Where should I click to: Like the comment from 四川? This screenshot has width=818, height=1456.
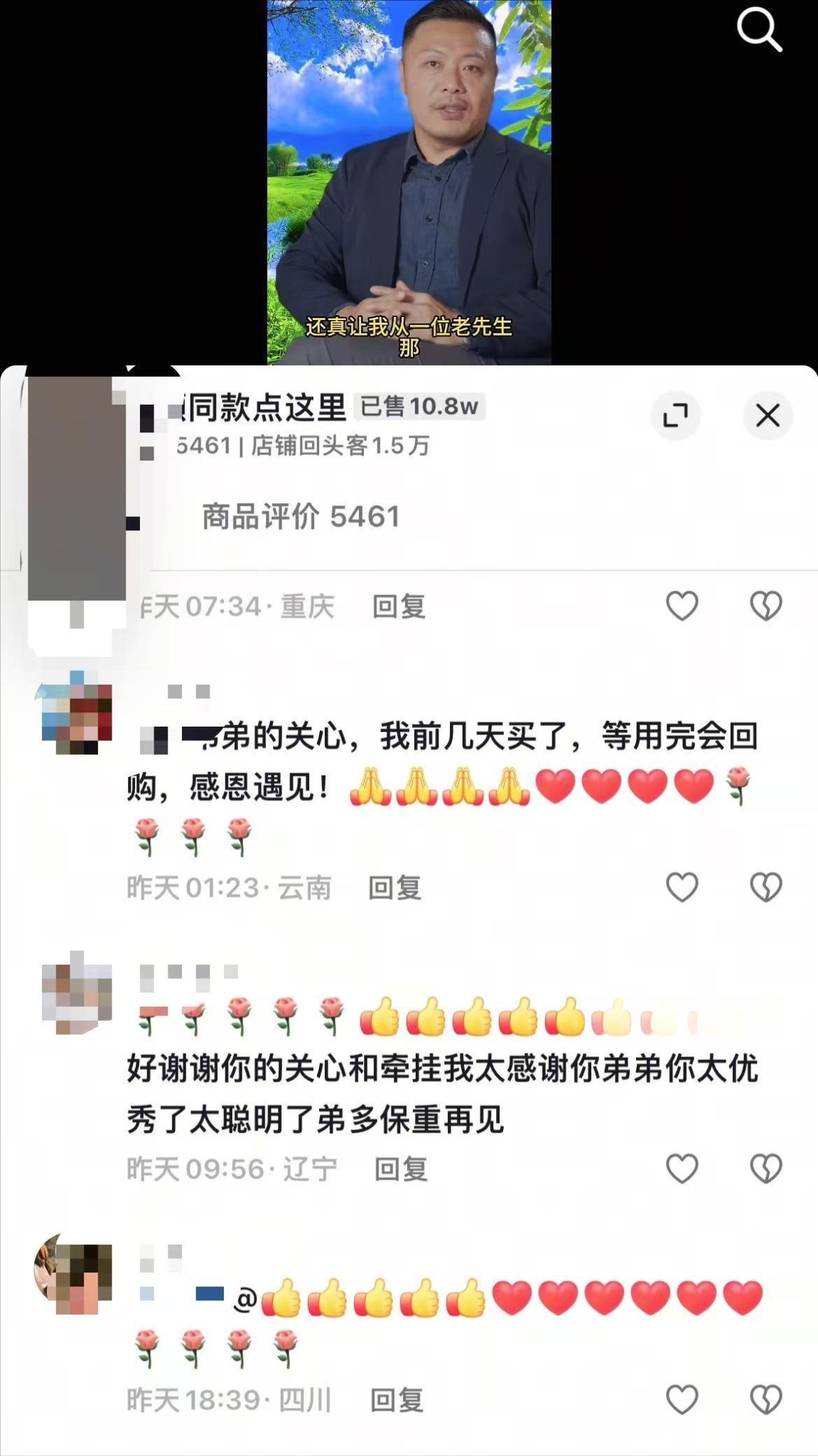[x=682, y=1399]
